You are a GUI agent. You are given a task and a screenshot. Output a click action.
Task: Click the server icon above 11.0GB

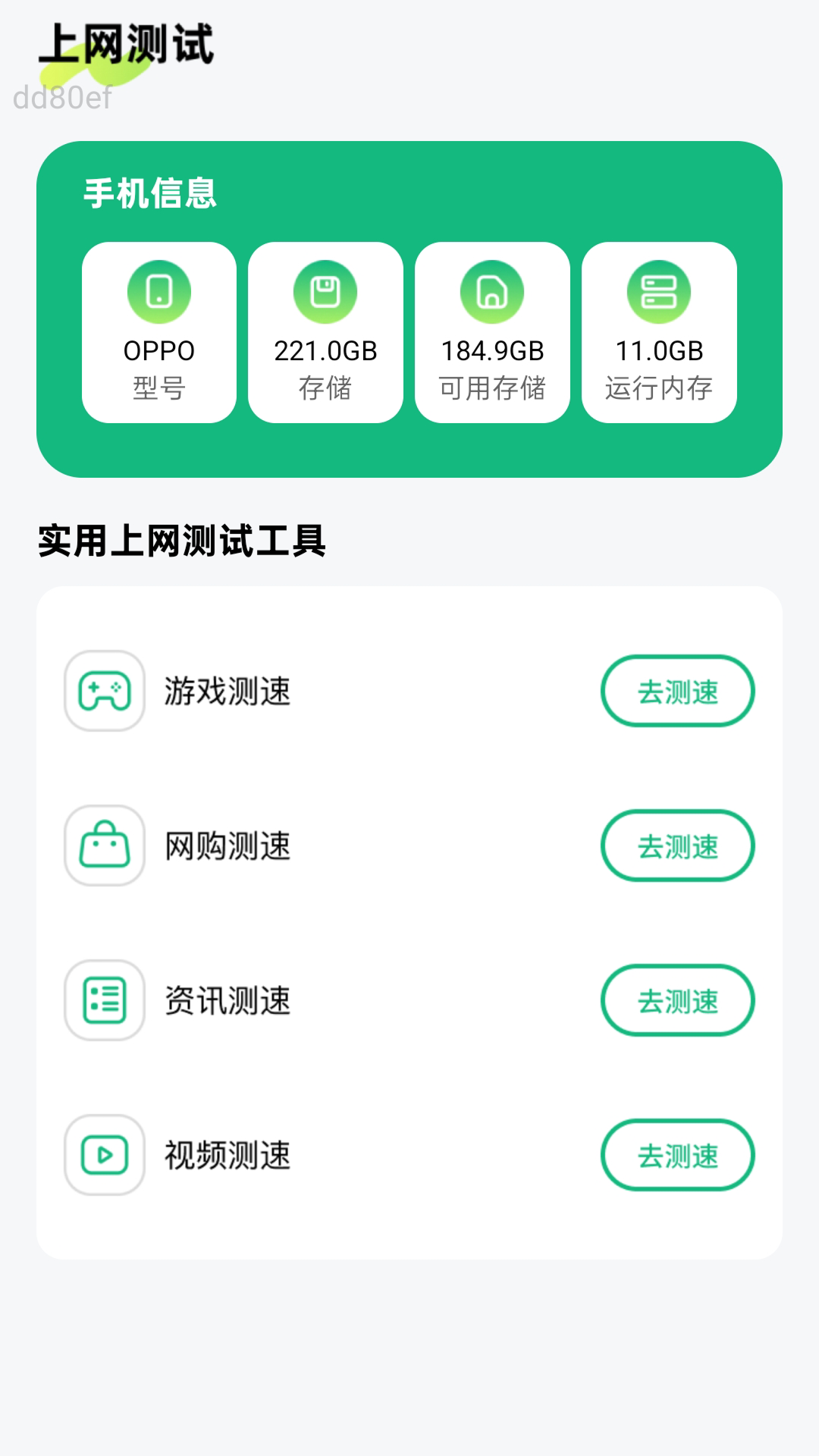tap(659, 293)
